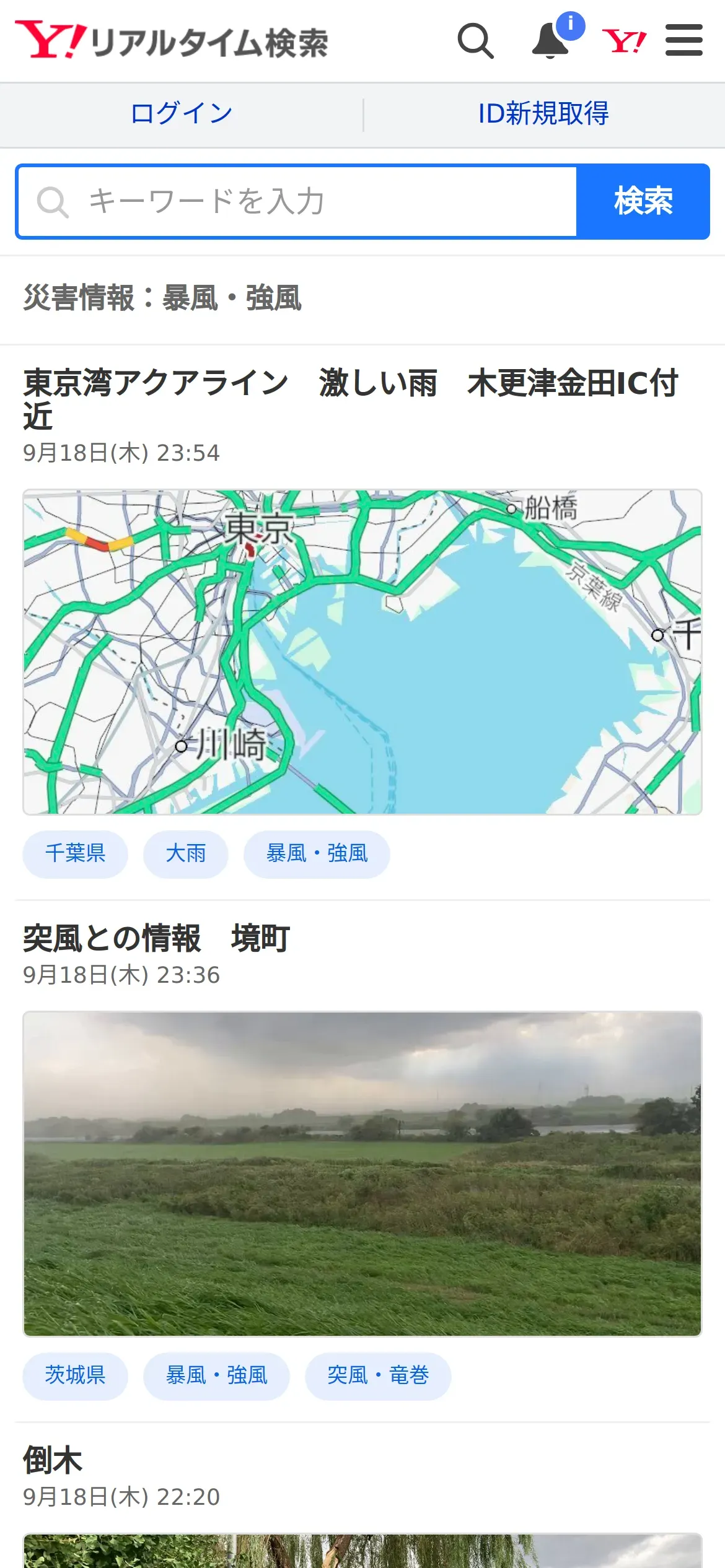
Task: Filter by the 突風・竜巻 chip
Action: 378,1376
